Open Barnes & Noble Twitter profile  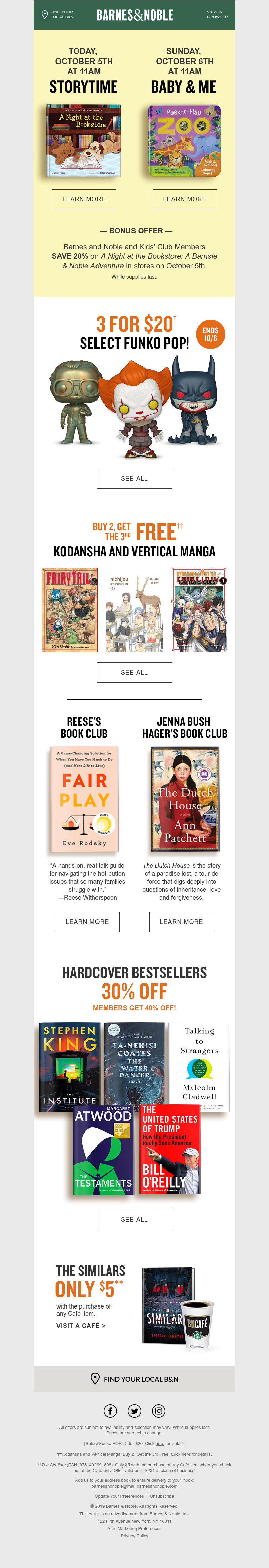tap(134, 1410)
